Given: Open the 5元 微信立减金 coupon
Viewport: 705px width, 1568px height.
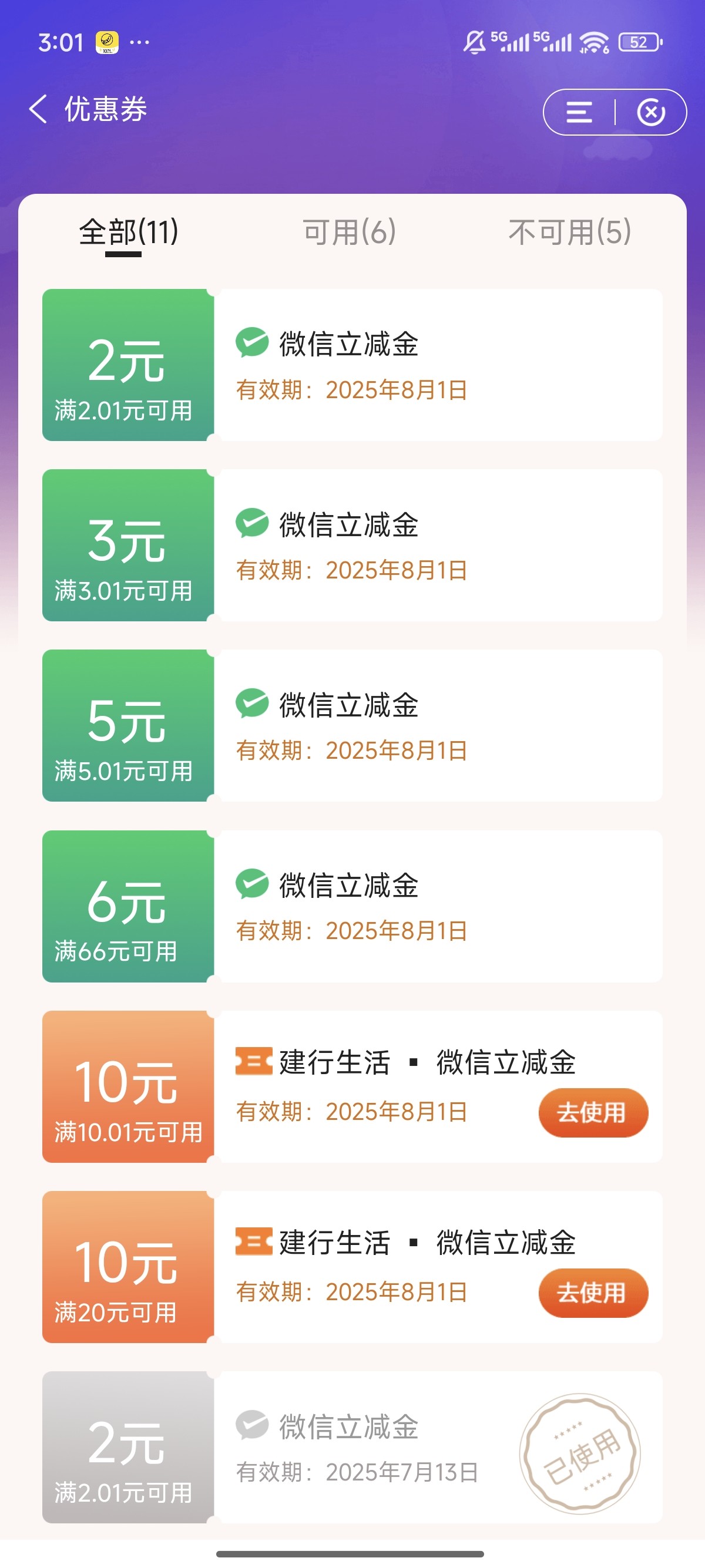Looking at the screenshot, I should tap(352, 725).
